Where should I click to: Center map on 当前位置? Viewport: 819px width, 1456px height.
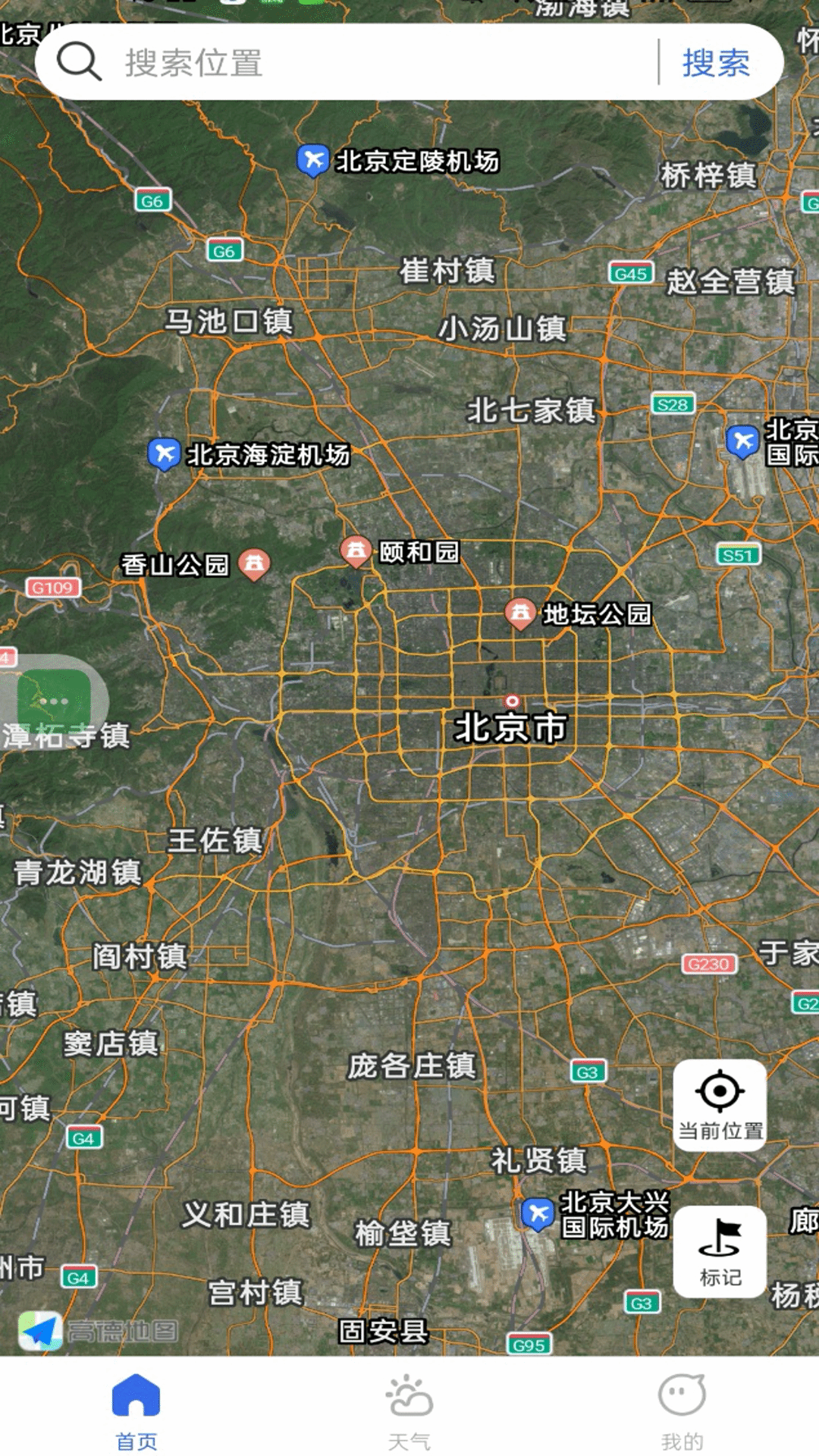[720, 1105]
